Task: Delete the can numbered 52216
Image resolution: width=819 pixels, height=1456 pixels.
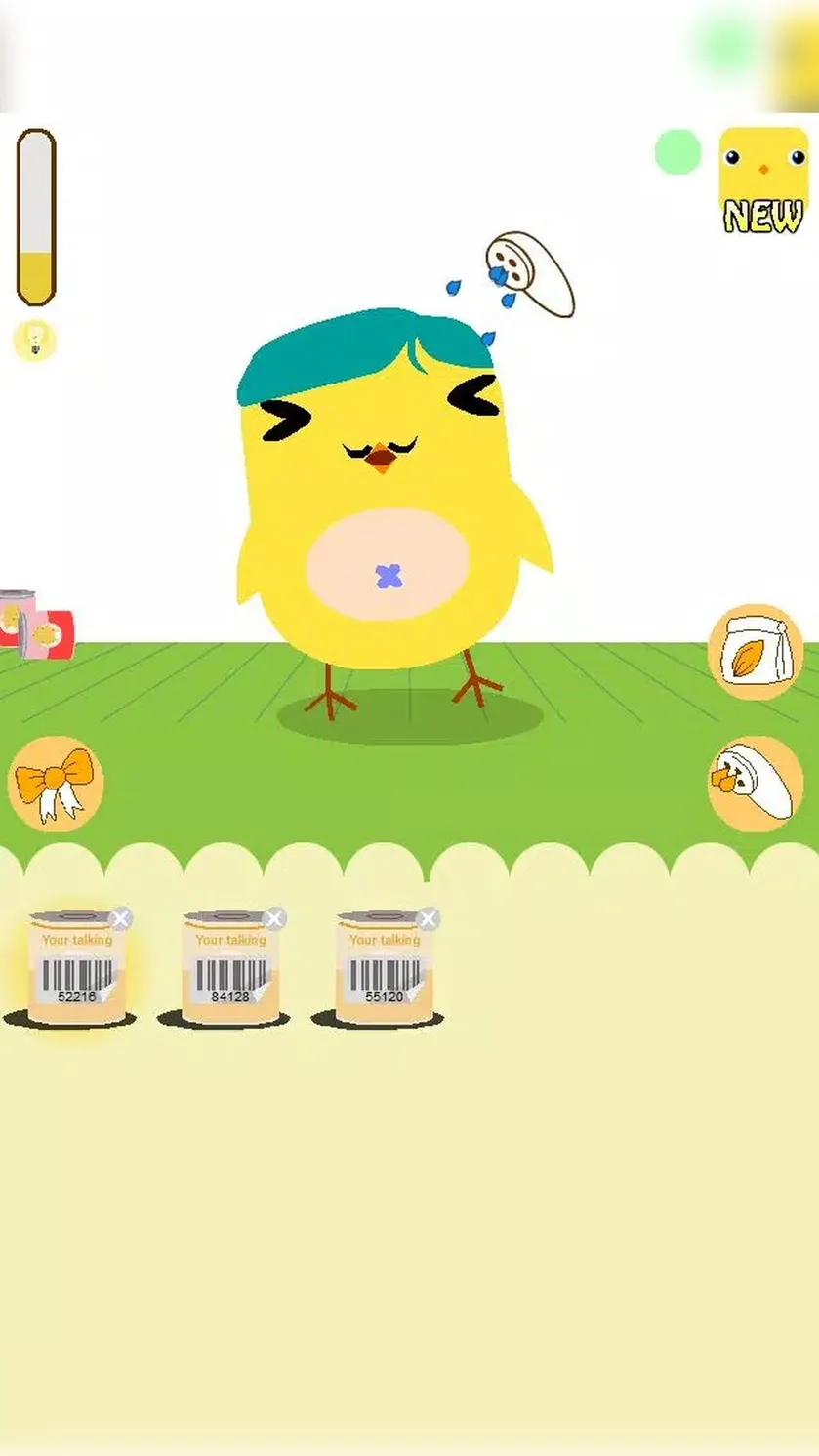Action: [120, 918]
